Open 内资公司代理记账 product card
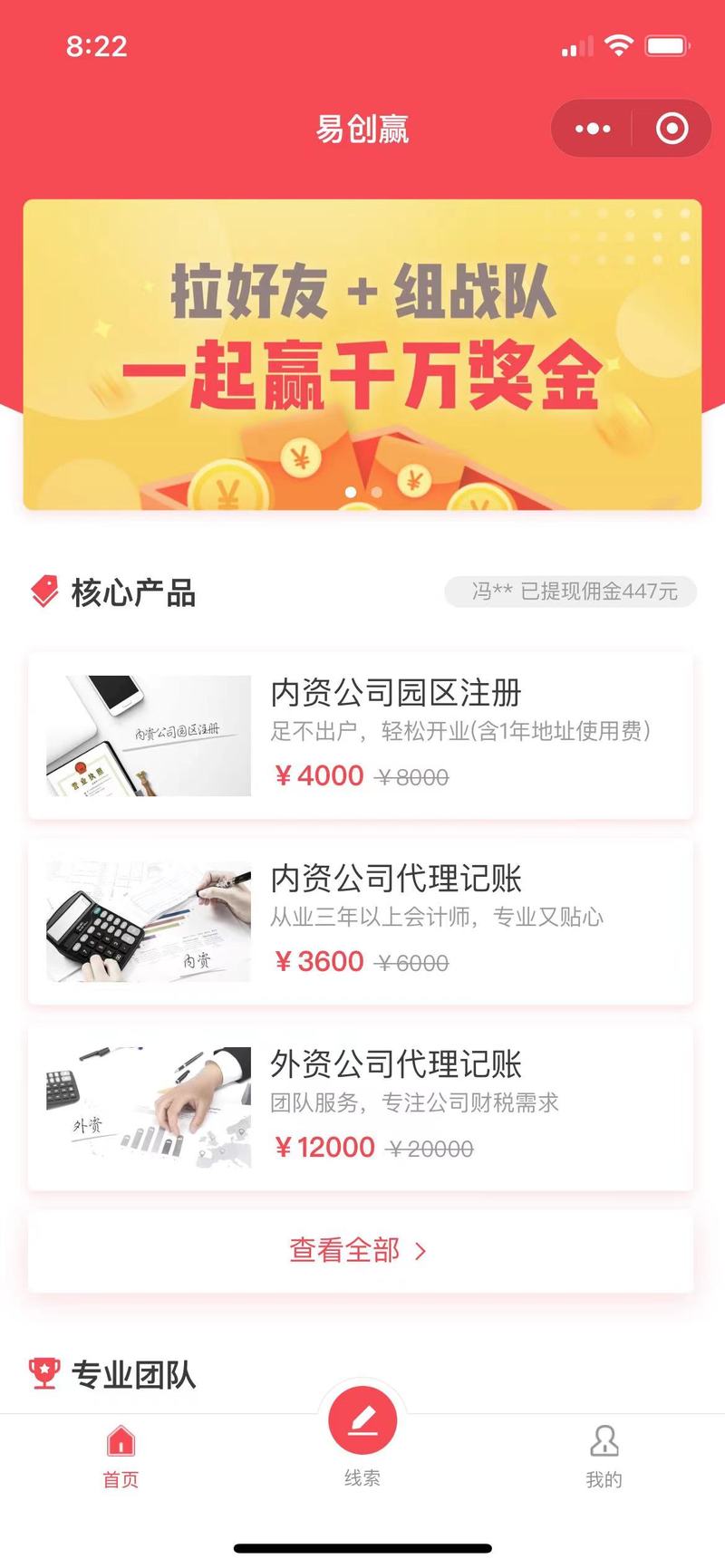 coord(361,921)
